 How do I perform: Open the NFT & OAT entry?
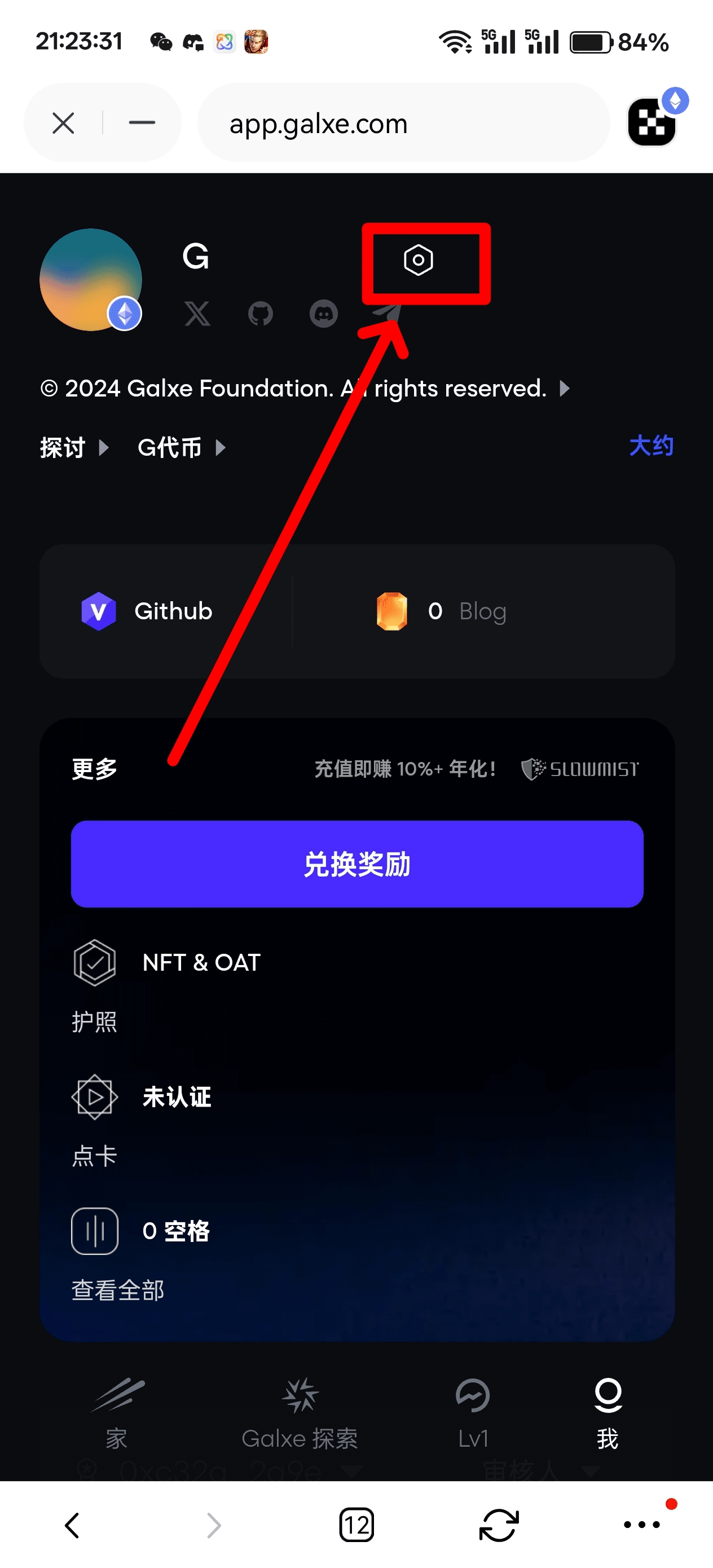(x=201, y=962)
